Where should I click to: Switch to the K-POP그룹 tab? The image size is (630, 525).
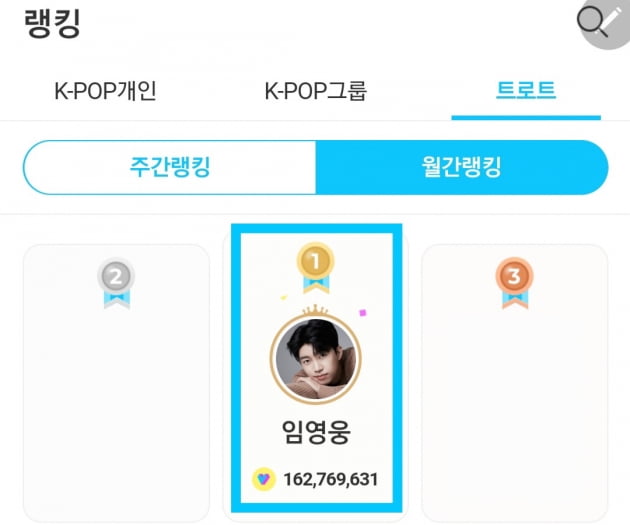tap(315, 92)
